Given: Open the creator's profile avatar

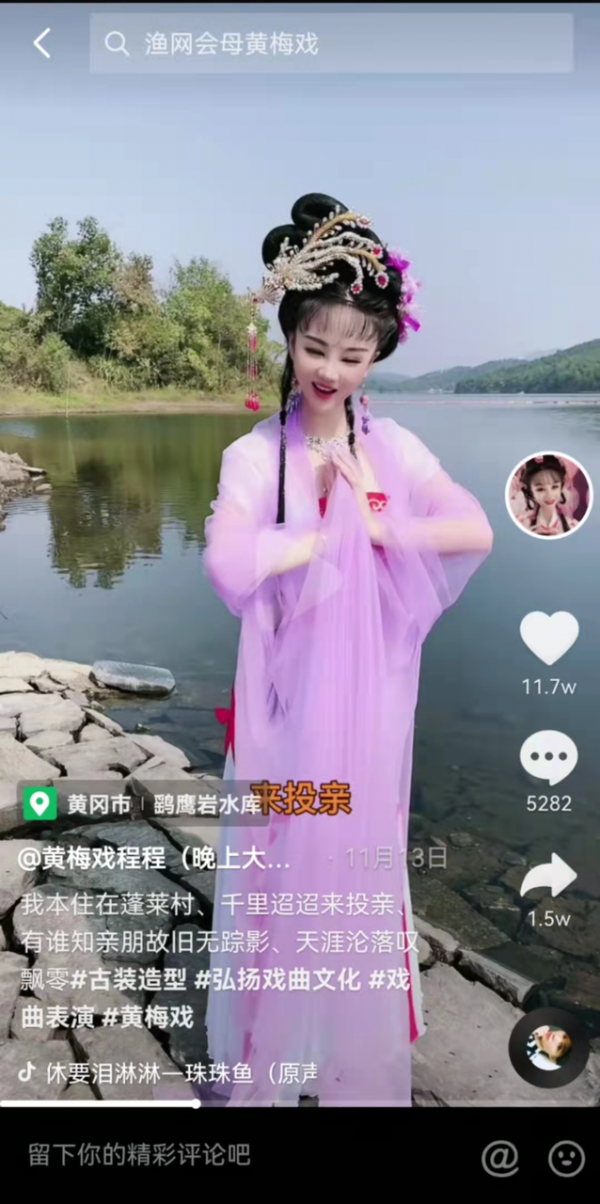Looking at the screenshot, I should point(549,495).
